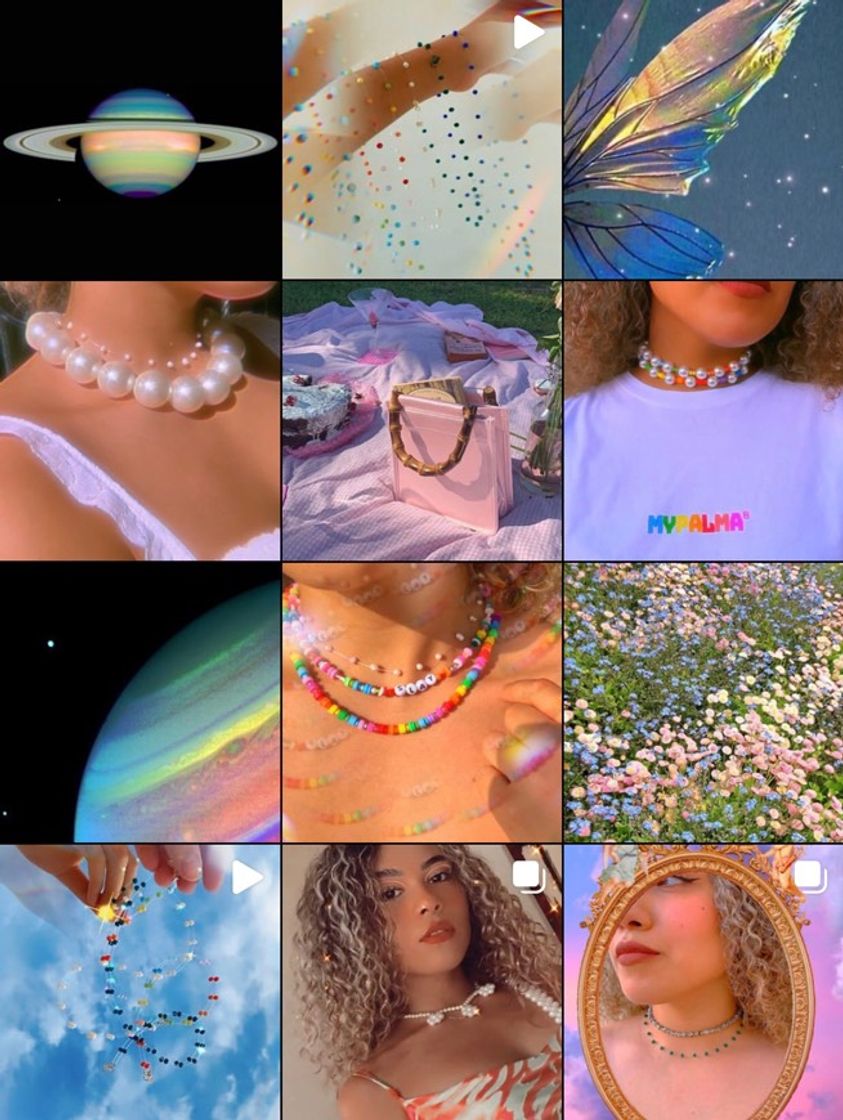Open the gold mirror frame carousel post
Image resolution: width=843 pixels, height=1120 pixels.
tap(703, 982)
